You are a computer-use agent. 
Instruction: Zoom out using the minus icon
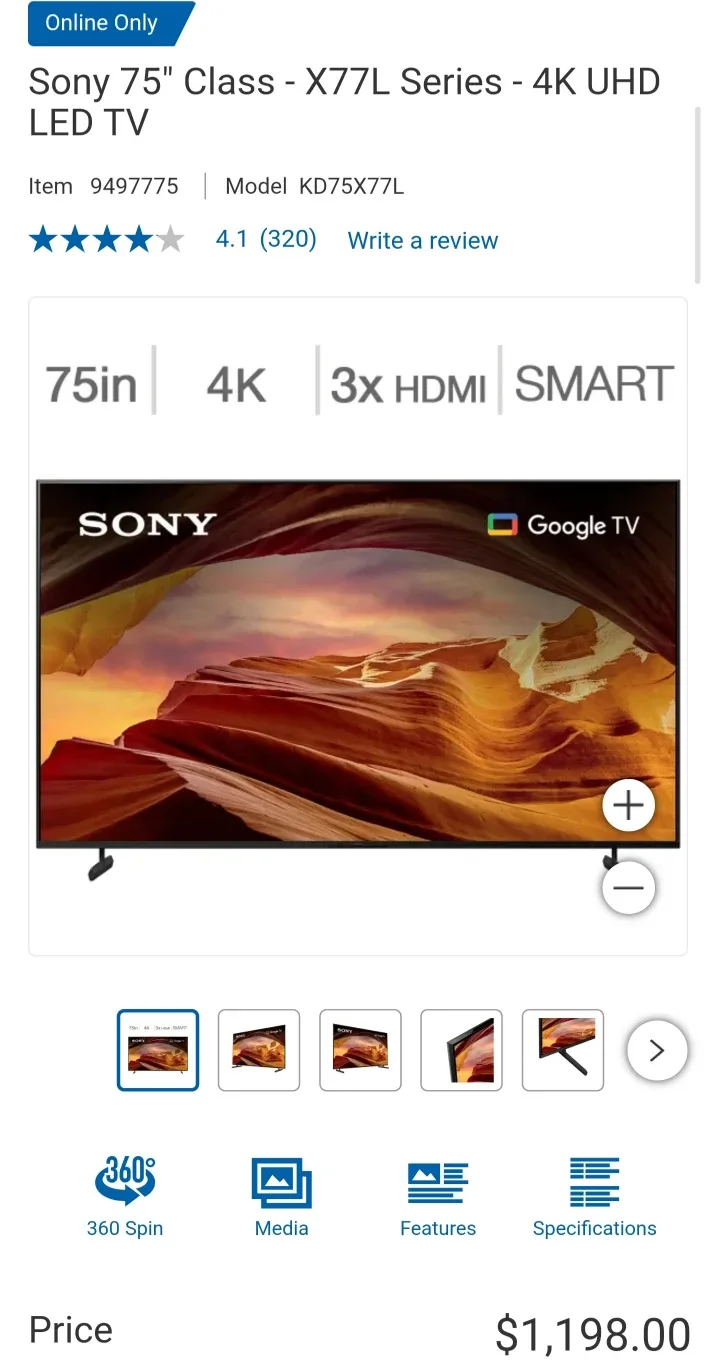tap(628, 887)
